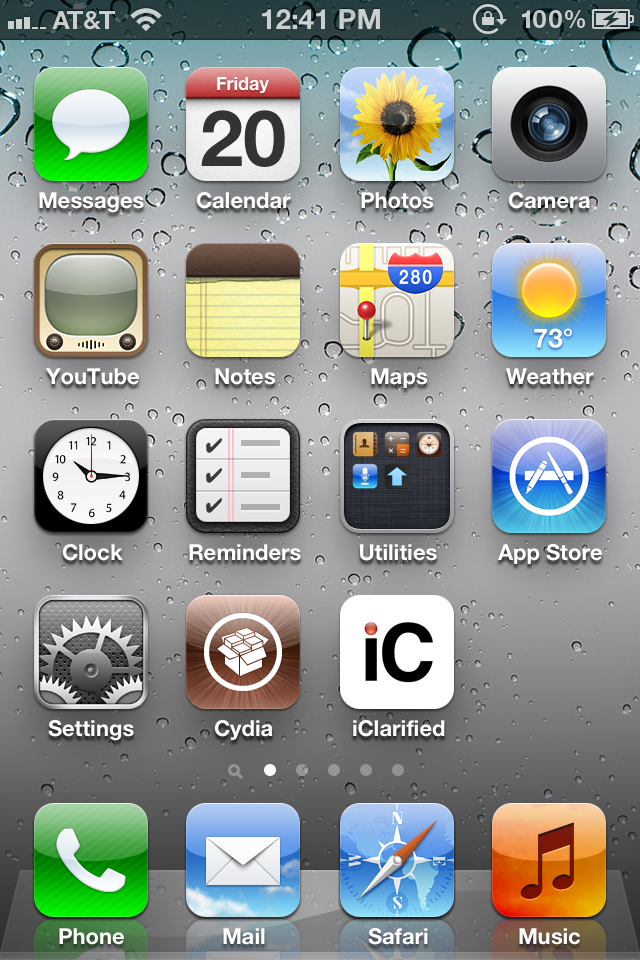The height and width of the screenshot is (960, 640).
Task: Open the iClarified app
Action: click(397, 652)
